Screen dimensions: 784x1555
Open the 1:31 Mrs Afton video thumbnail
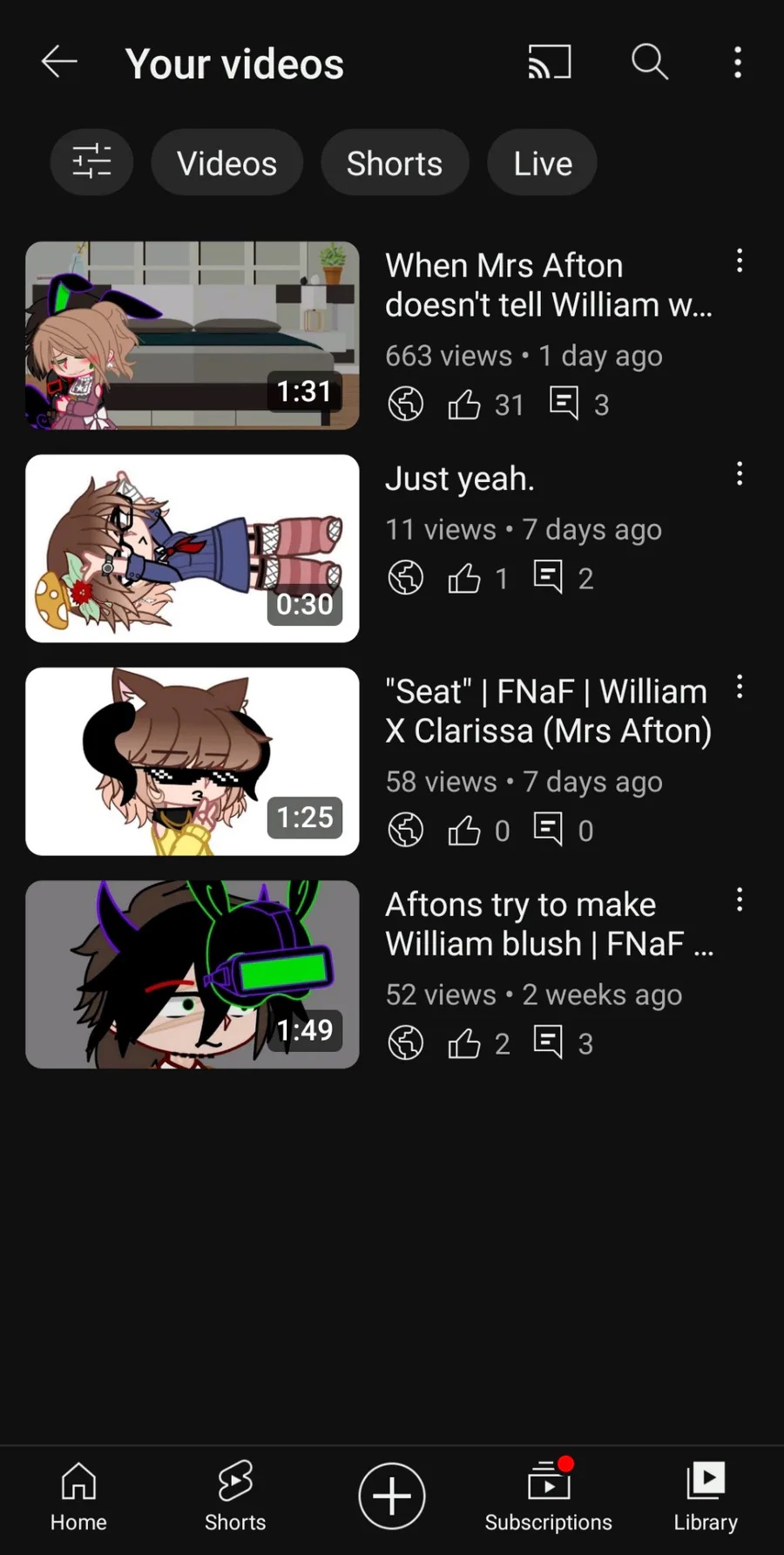[x=193, y=336]
